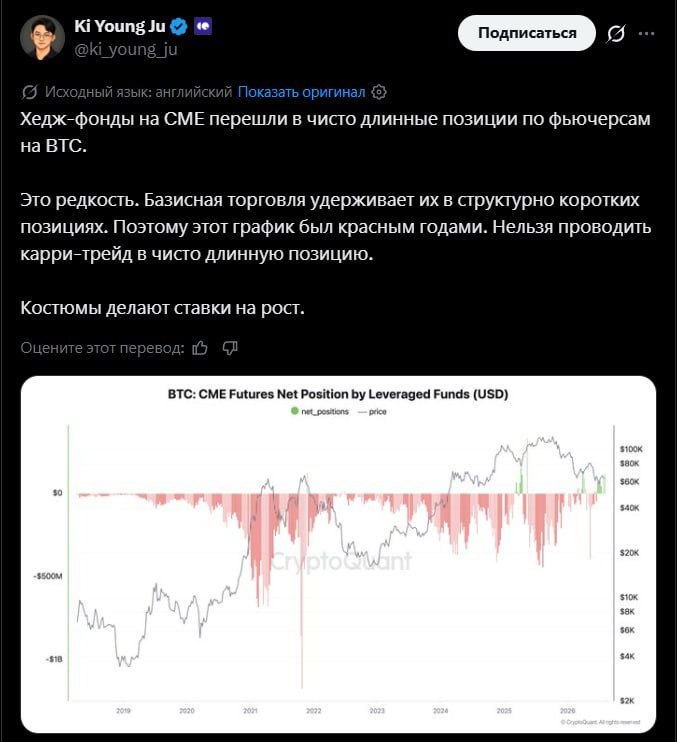Screen dimensions: 677x742
Task: Open translation settings gear icon
Action: click(379, 92)
